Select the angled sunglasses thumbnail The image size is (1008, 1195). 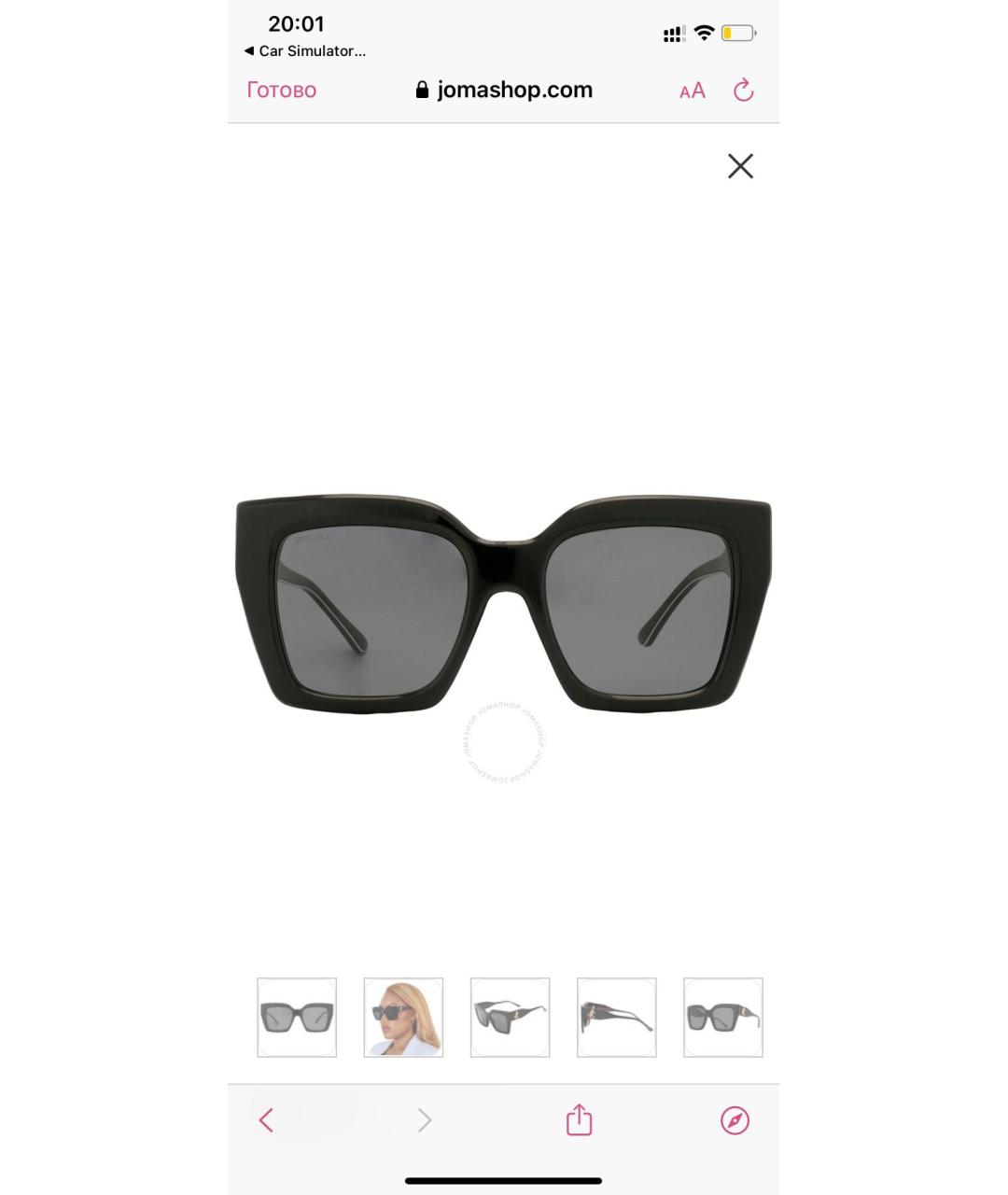point(510,1017)
